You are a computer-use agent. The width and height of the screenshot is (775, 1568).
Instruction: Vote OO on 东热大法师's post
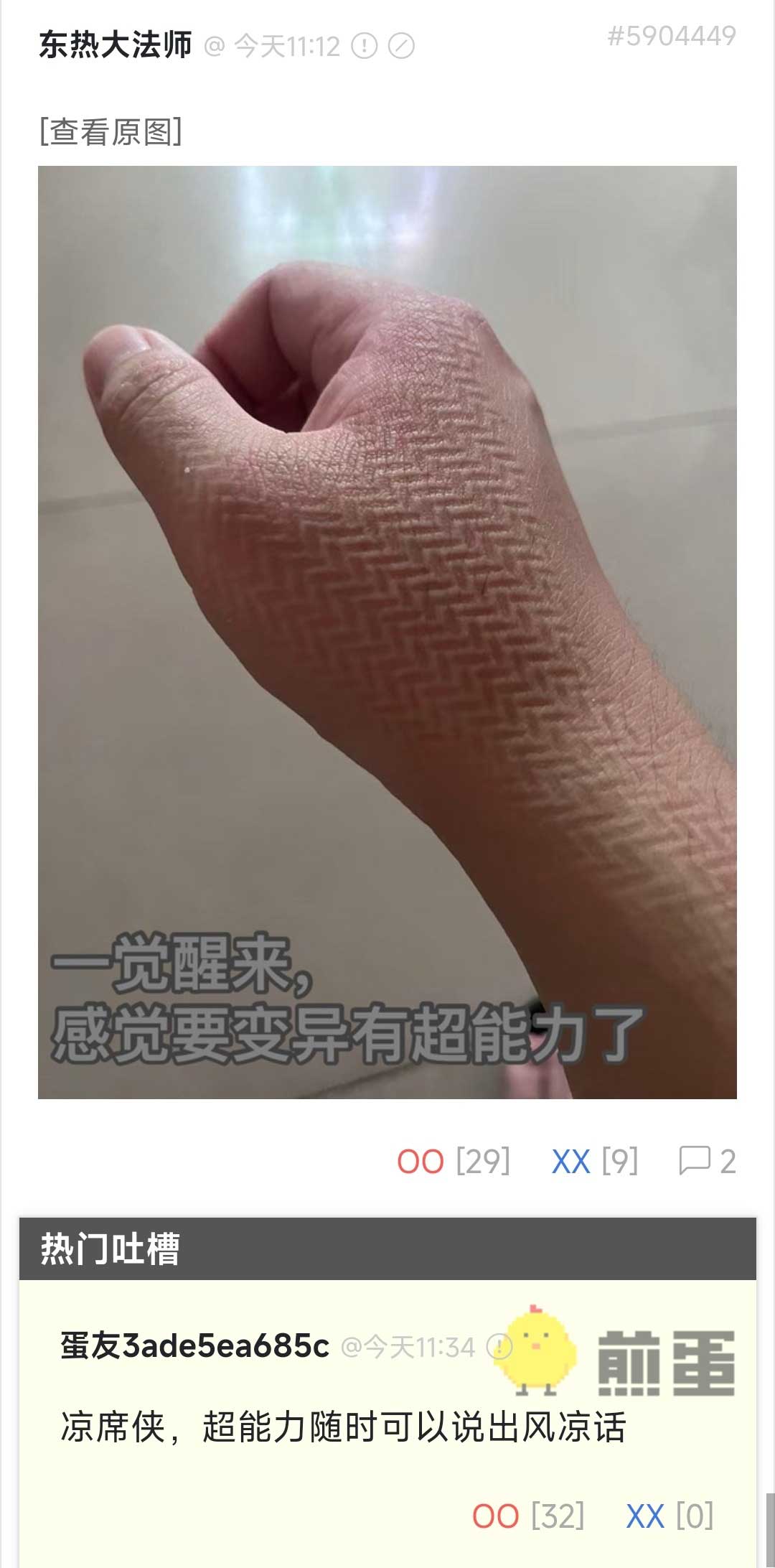(421, 1161)
